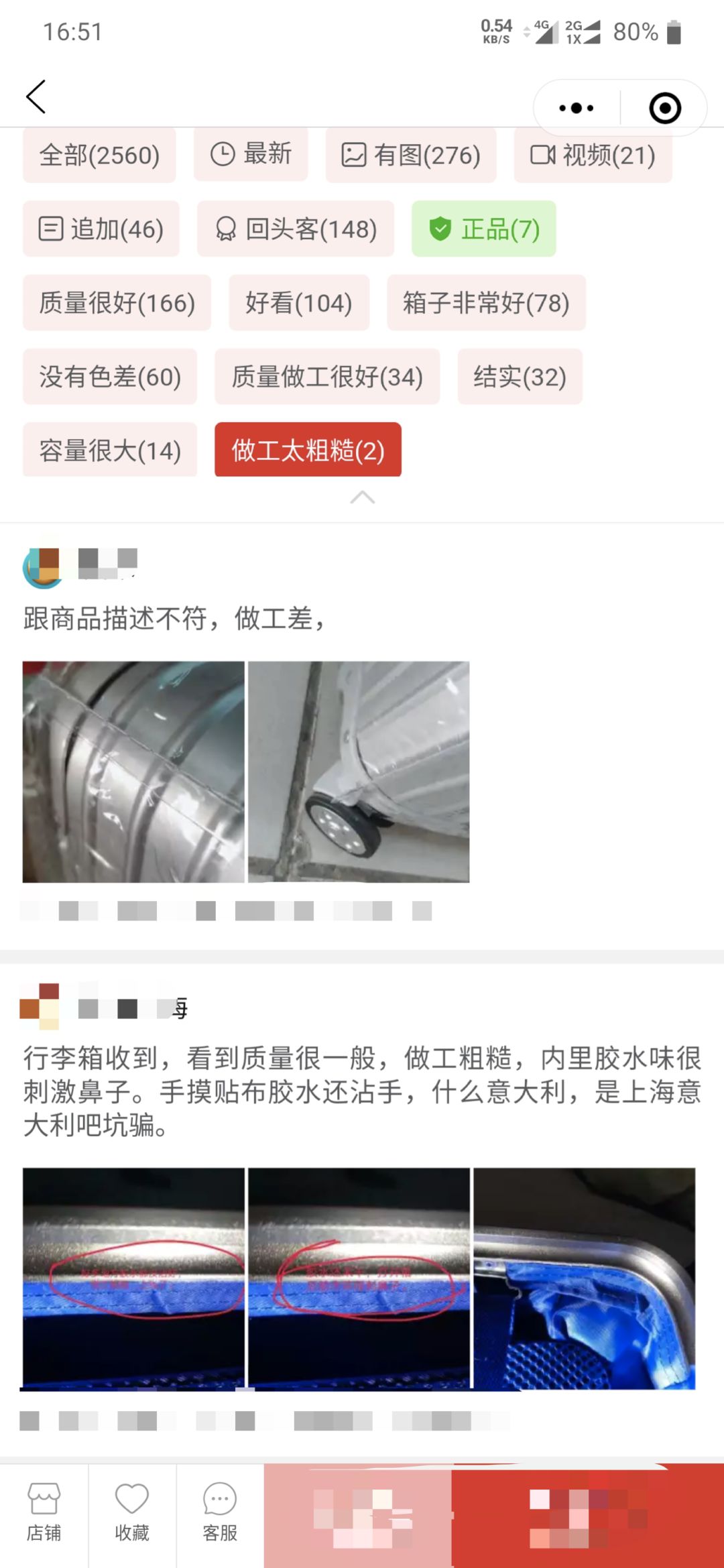Open the 店铺 store page
The height and width of the screenshot is (1568, 724).
[x=44, y=1512]
